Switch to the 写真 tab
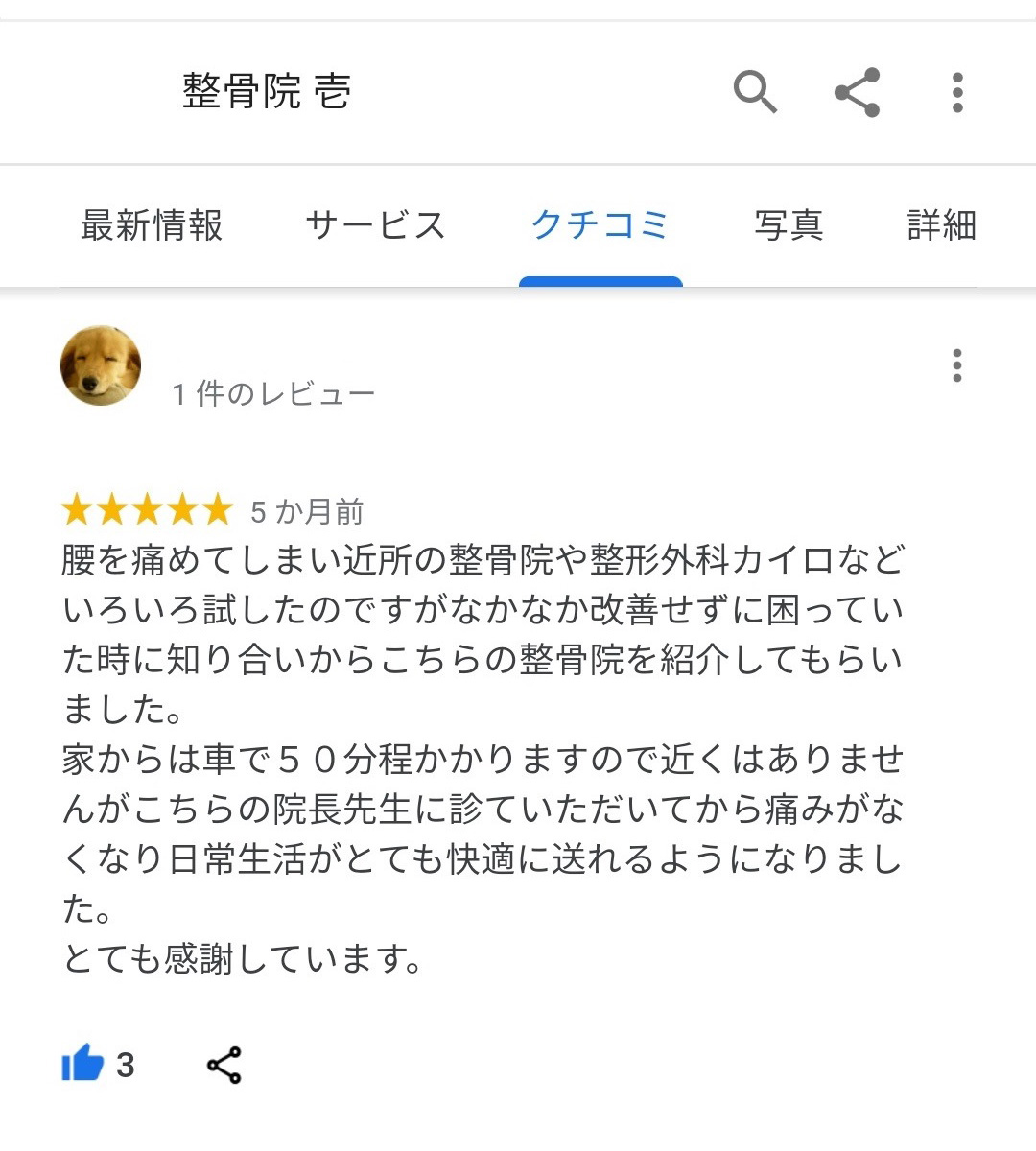Screen dimensions: 1036x1151 (789, 225)
